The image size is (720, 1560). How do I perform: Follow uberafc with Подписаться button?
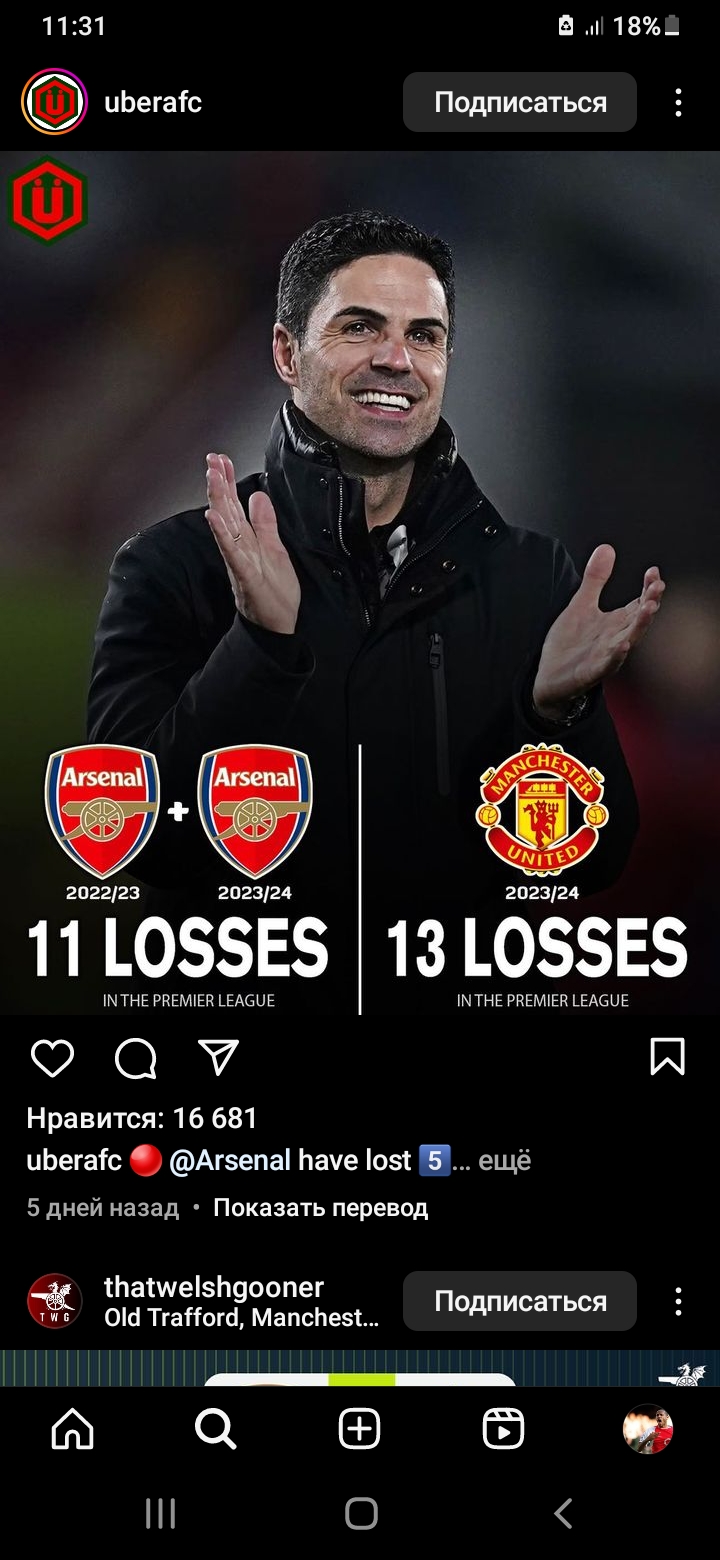[519, 102]
